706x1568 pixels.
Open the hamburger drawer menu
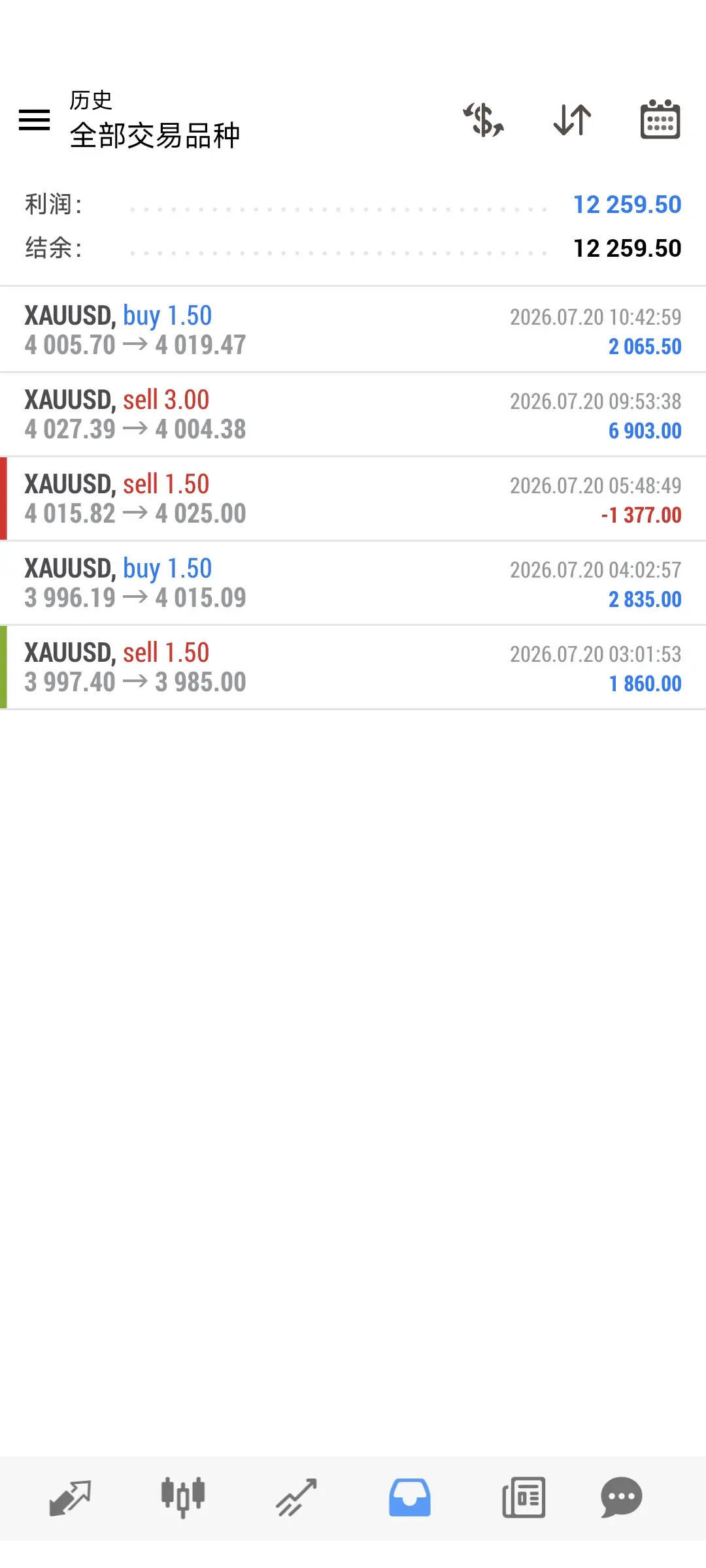tap(35, 120)
